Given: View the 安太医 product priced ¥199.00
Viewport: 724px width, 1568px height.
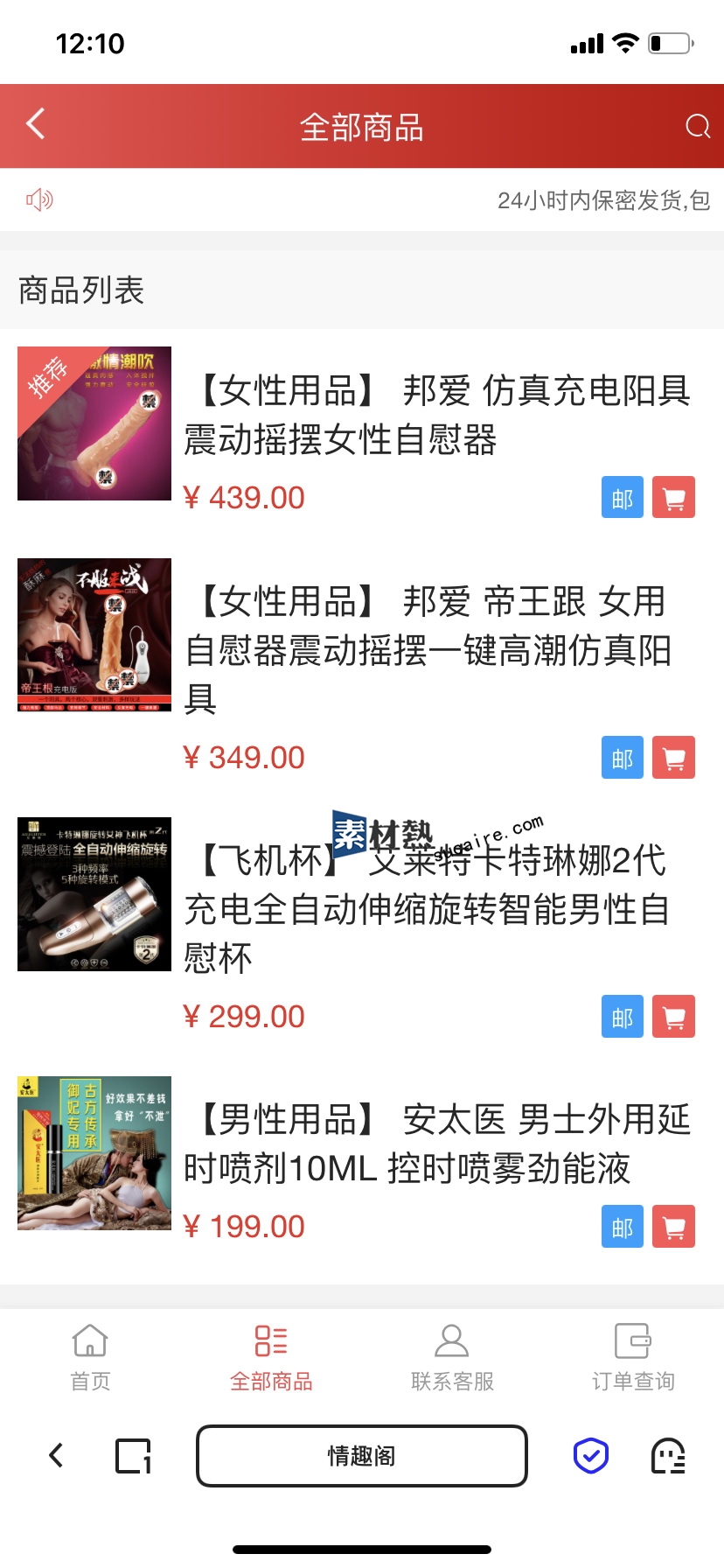Looking at the screenshot, I should tap(437, 1144).
